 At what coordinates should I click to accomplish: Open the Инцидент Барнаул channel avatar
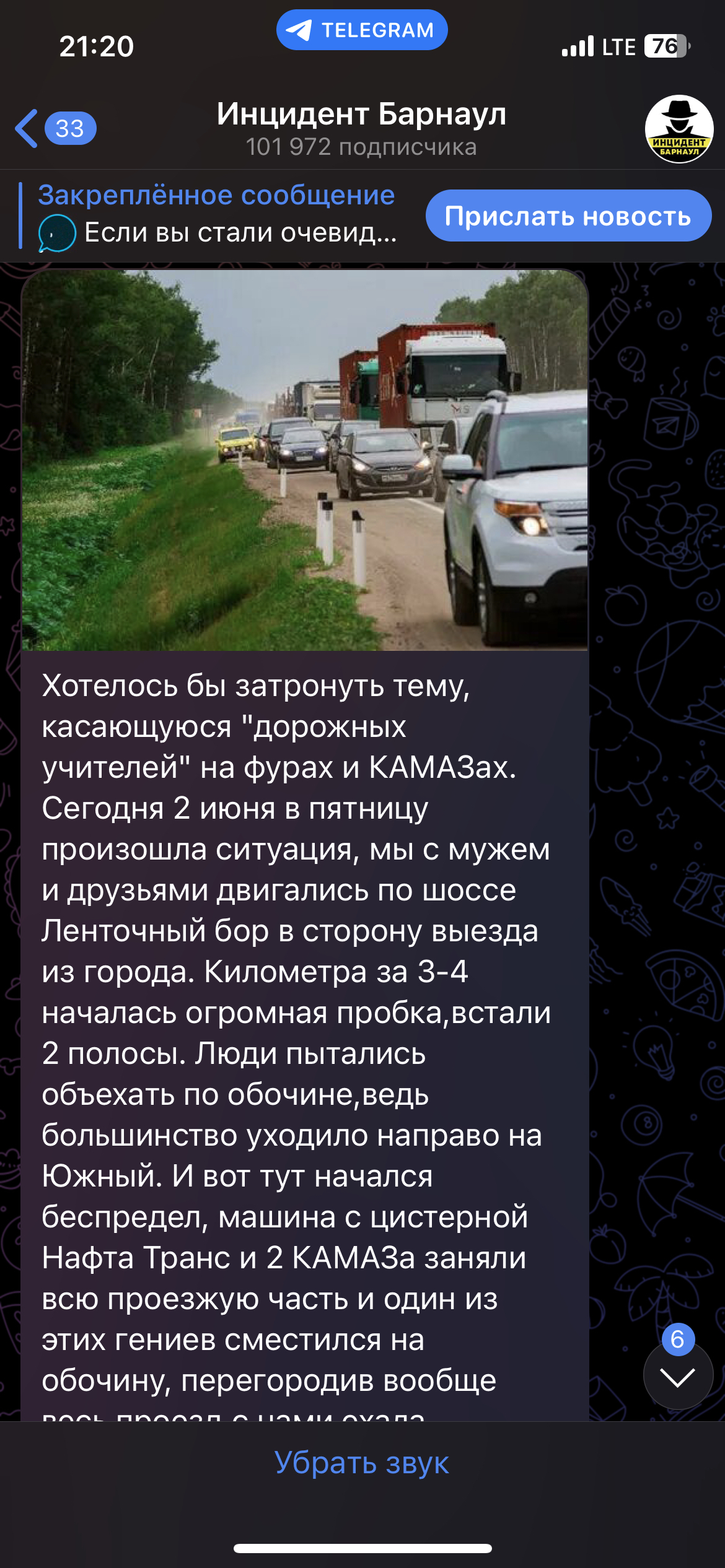(679, 129)
